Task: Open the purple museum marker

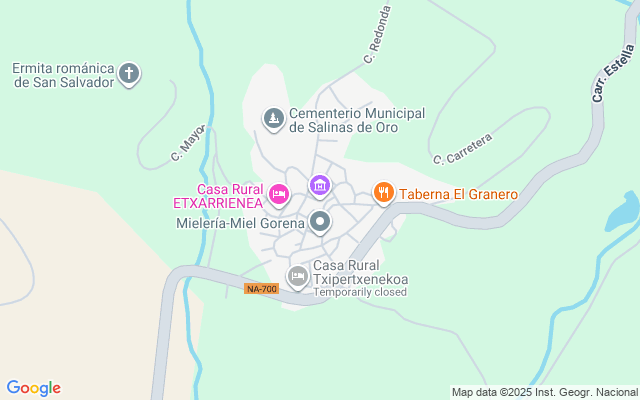Action: pos(320,185)
